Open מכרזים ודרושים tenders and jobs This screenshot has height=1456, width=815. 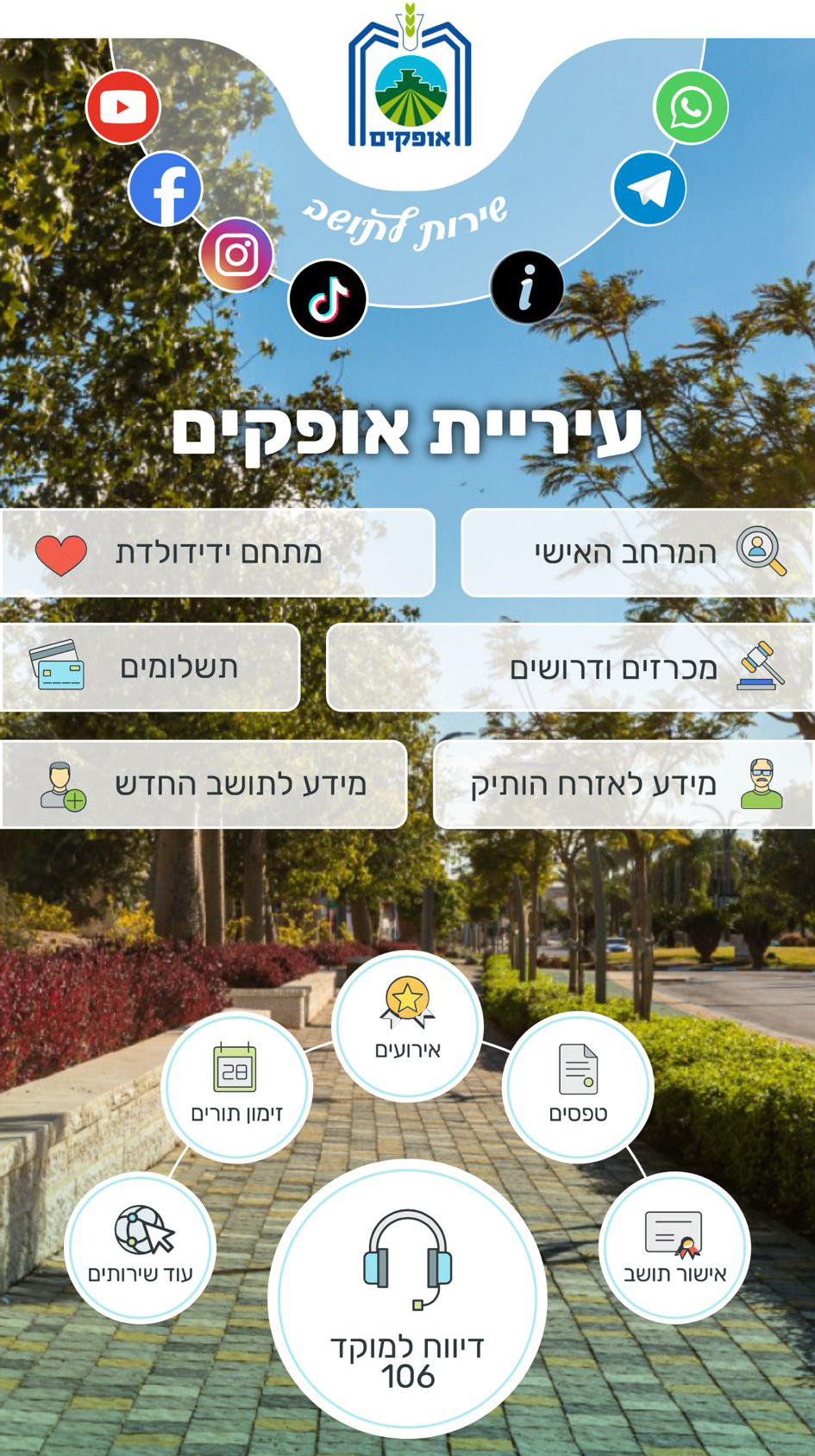tap(570, 668)
